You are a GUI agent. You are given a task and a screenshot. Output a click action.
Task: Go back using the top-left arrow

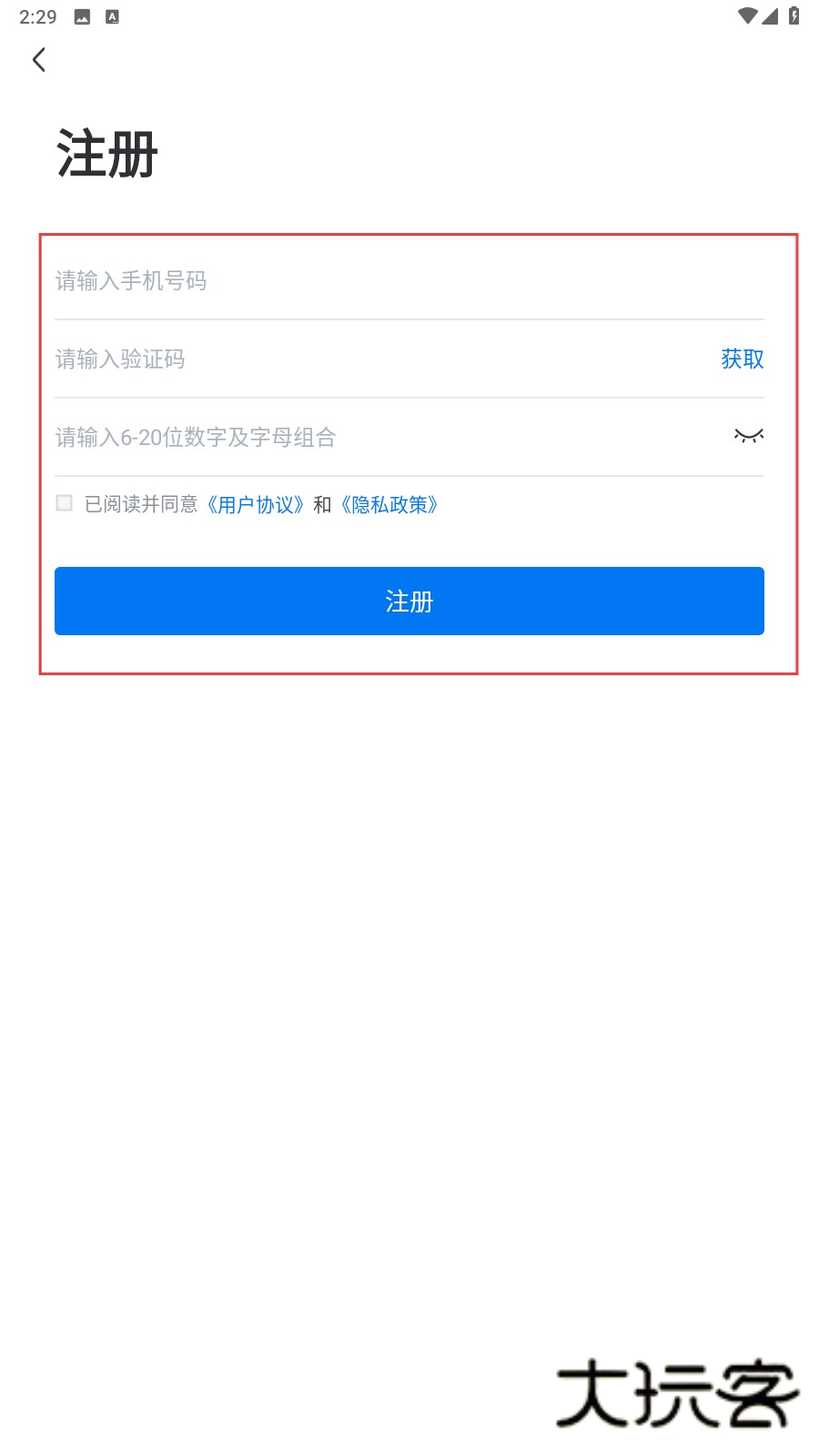click(x=38, y=60)
